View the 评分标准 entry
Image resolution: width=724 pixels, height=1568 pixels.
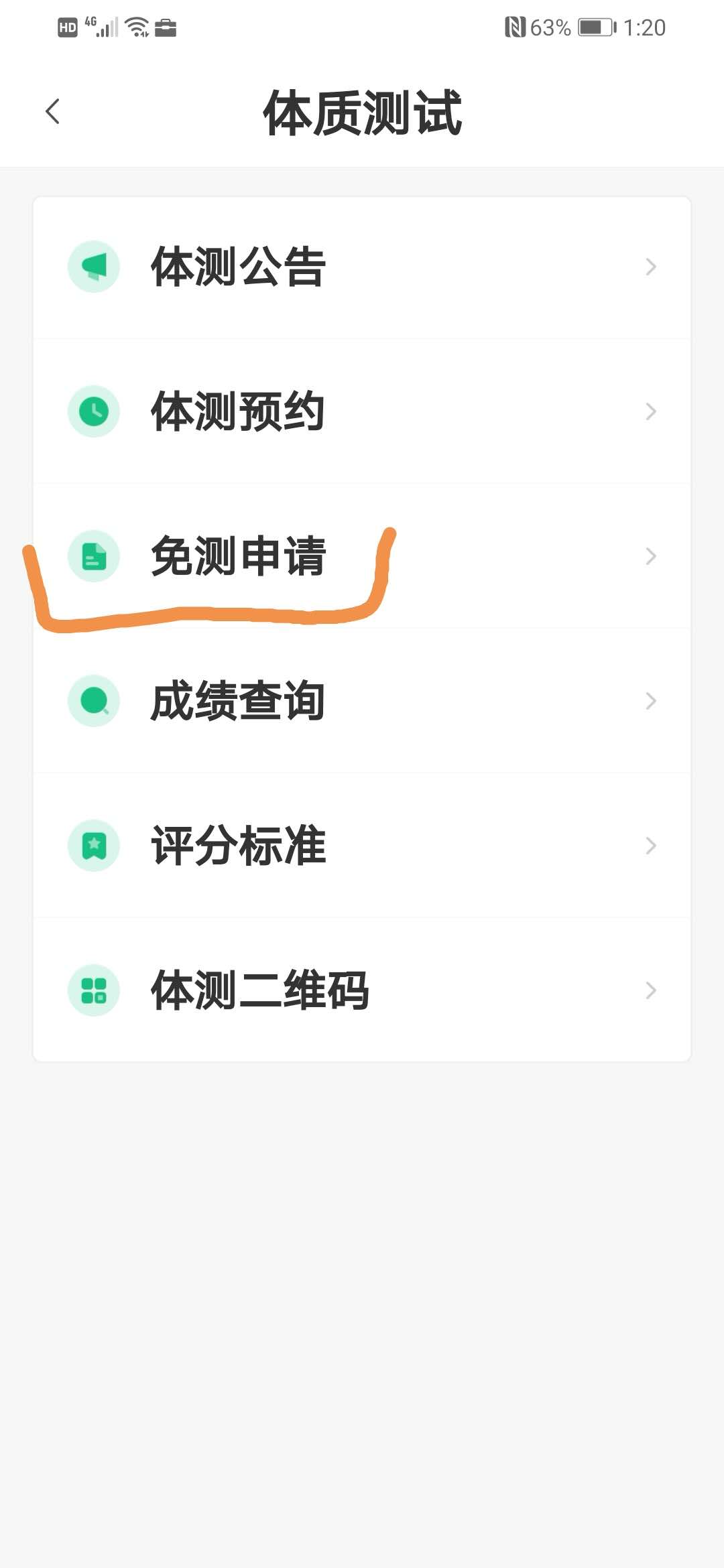362,846
